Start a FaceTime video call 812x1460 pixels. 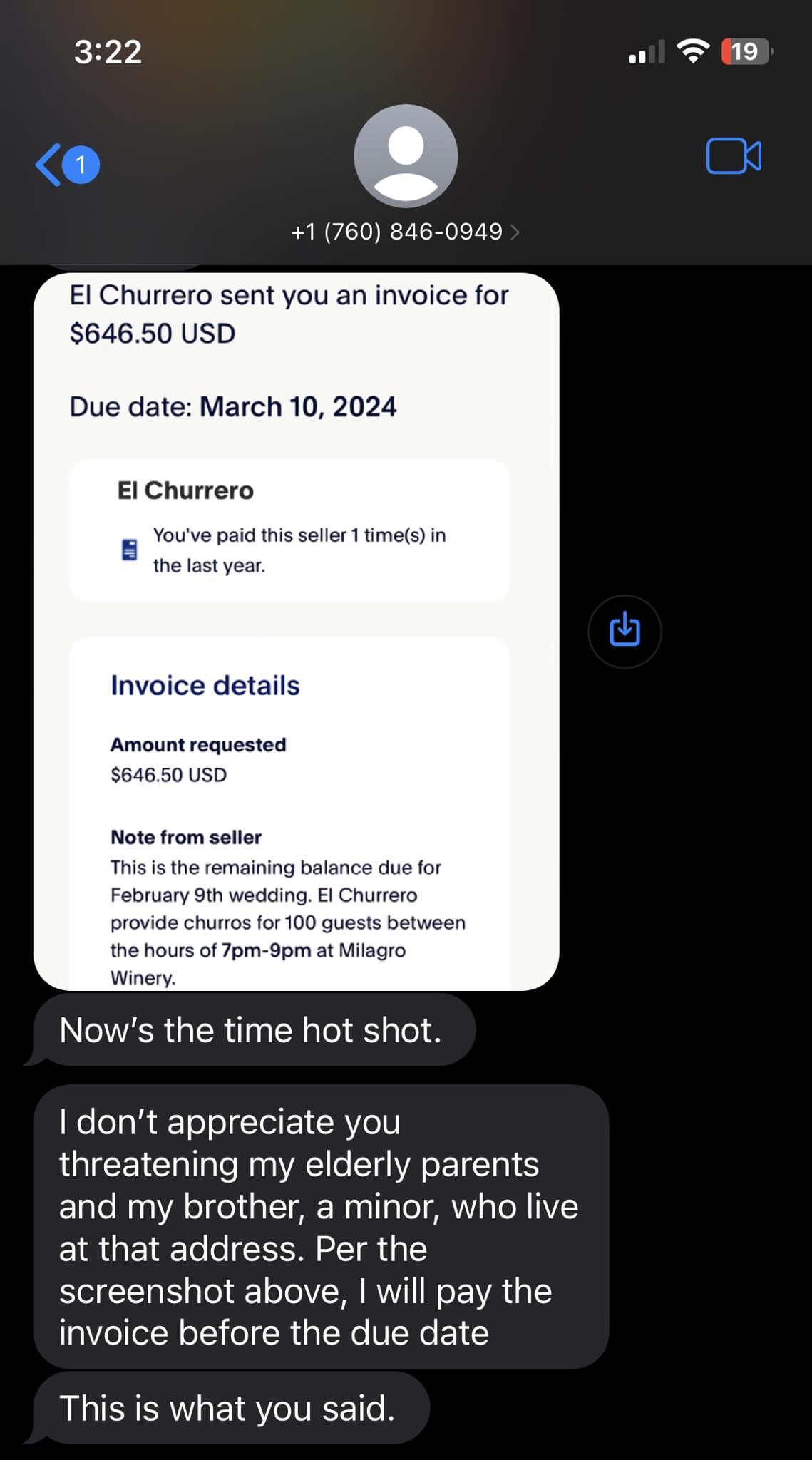[x=734, y=156]
